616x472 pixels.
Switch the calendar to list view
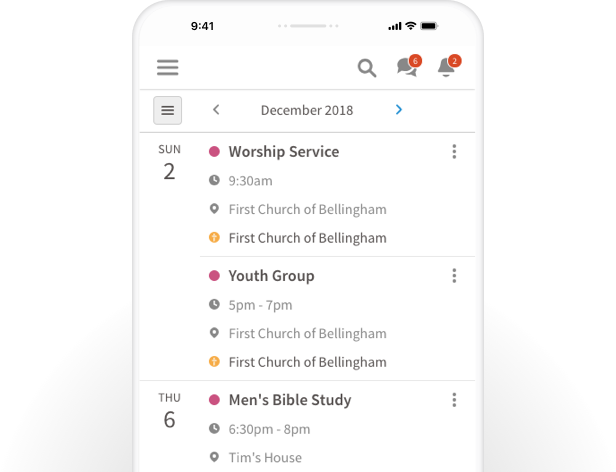pos(167,110)
